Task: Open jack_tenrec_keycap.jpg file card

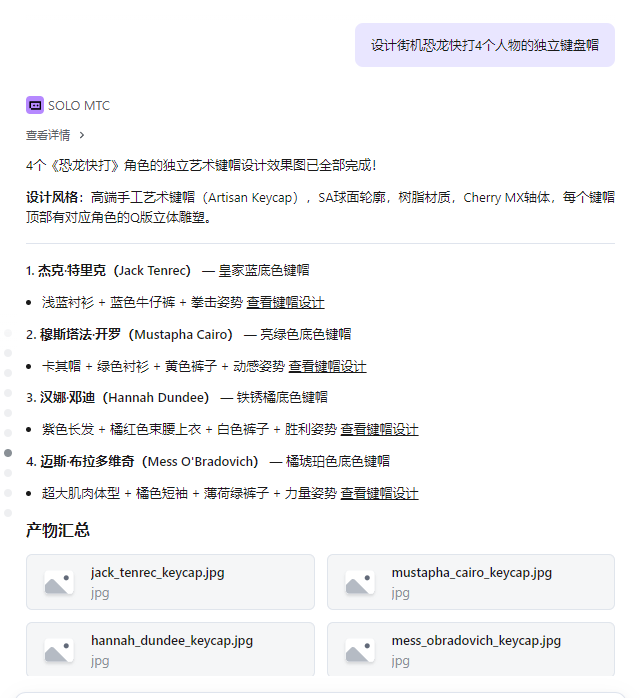Action: click(x=170, y=582)
